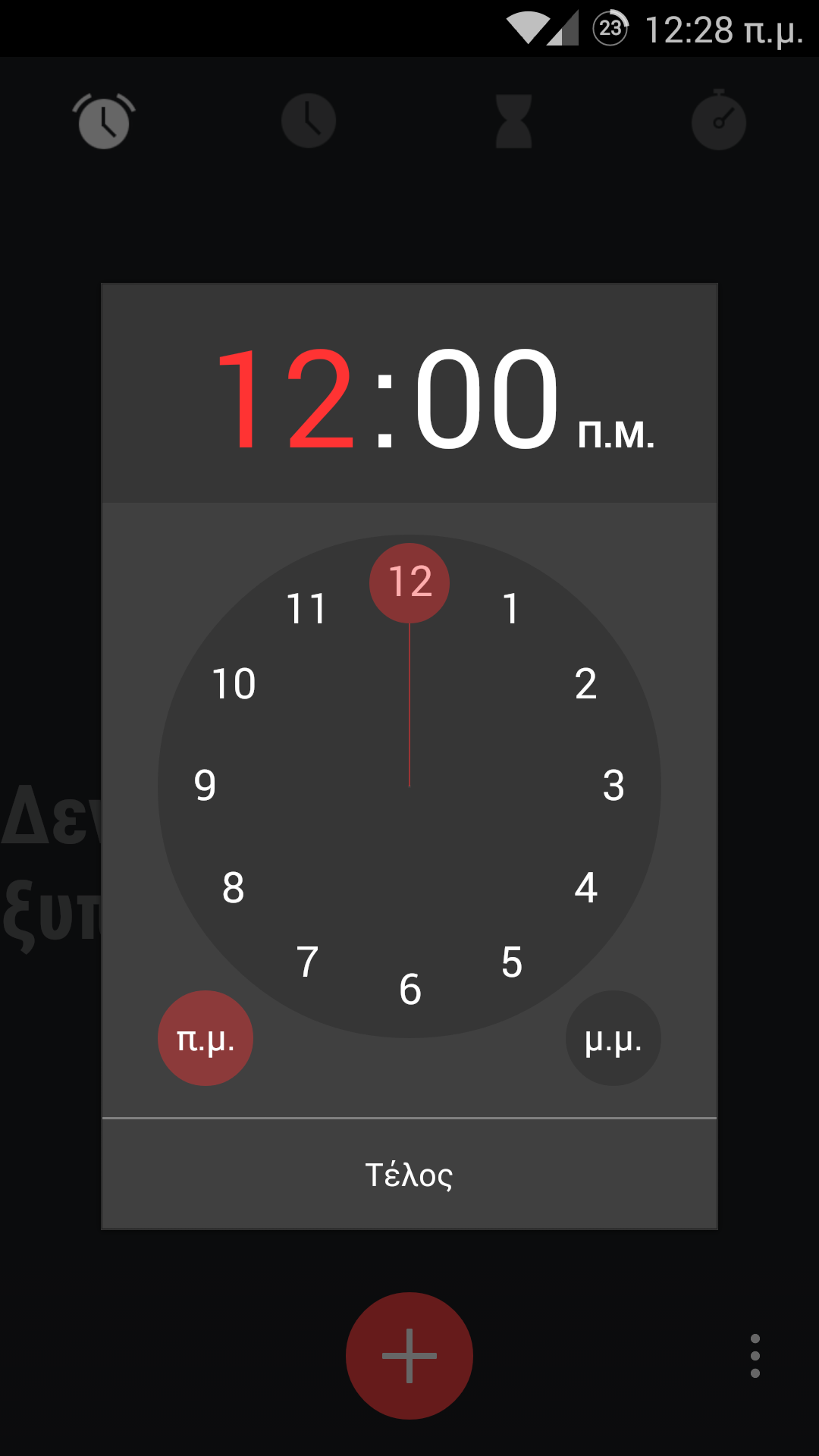Select hour 3 on the clock dial
The height and width of the screenshot is (1456, 819).
(613, 786)
